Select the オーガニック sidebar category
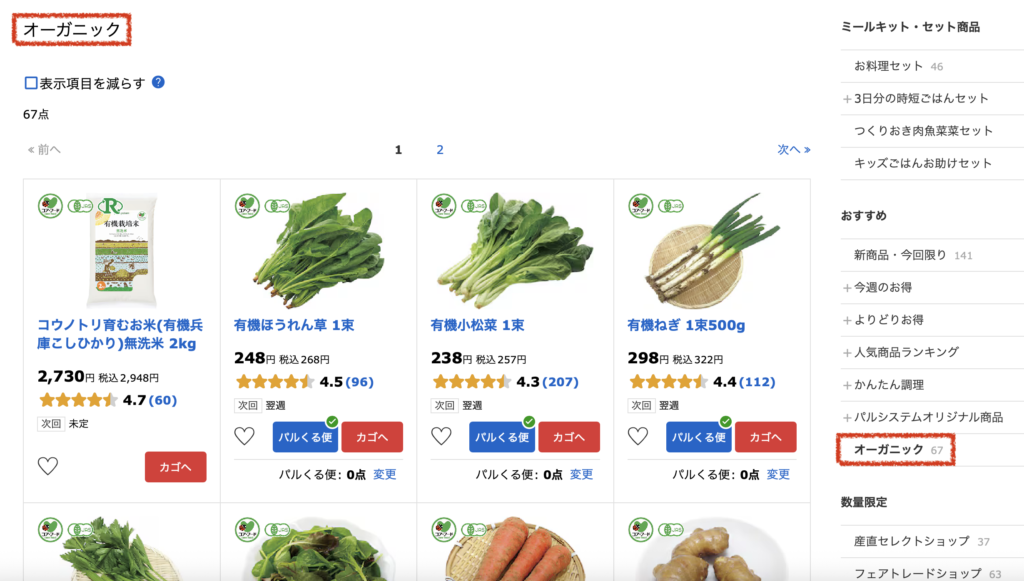Image resolution: width=1024 pixels, height=581 pixels. [x=888, y=450]
